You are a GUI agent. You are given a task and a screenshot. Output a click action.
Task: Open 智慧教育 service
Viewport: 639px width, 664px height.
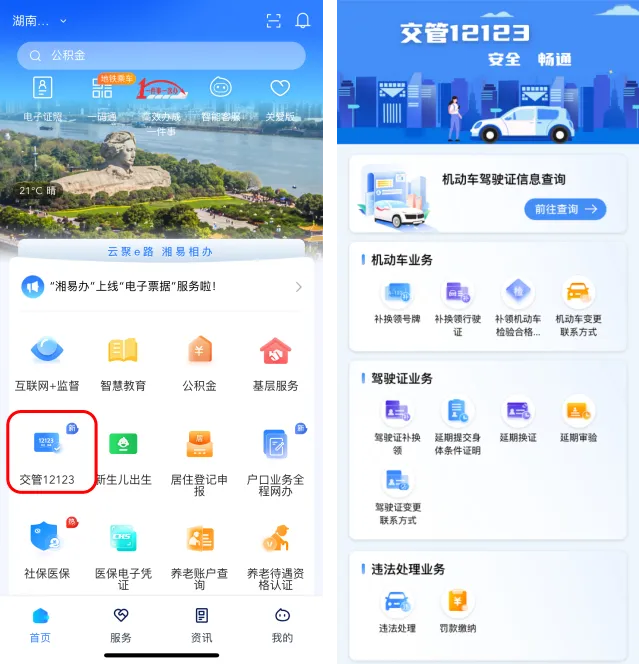pos(123,362)
